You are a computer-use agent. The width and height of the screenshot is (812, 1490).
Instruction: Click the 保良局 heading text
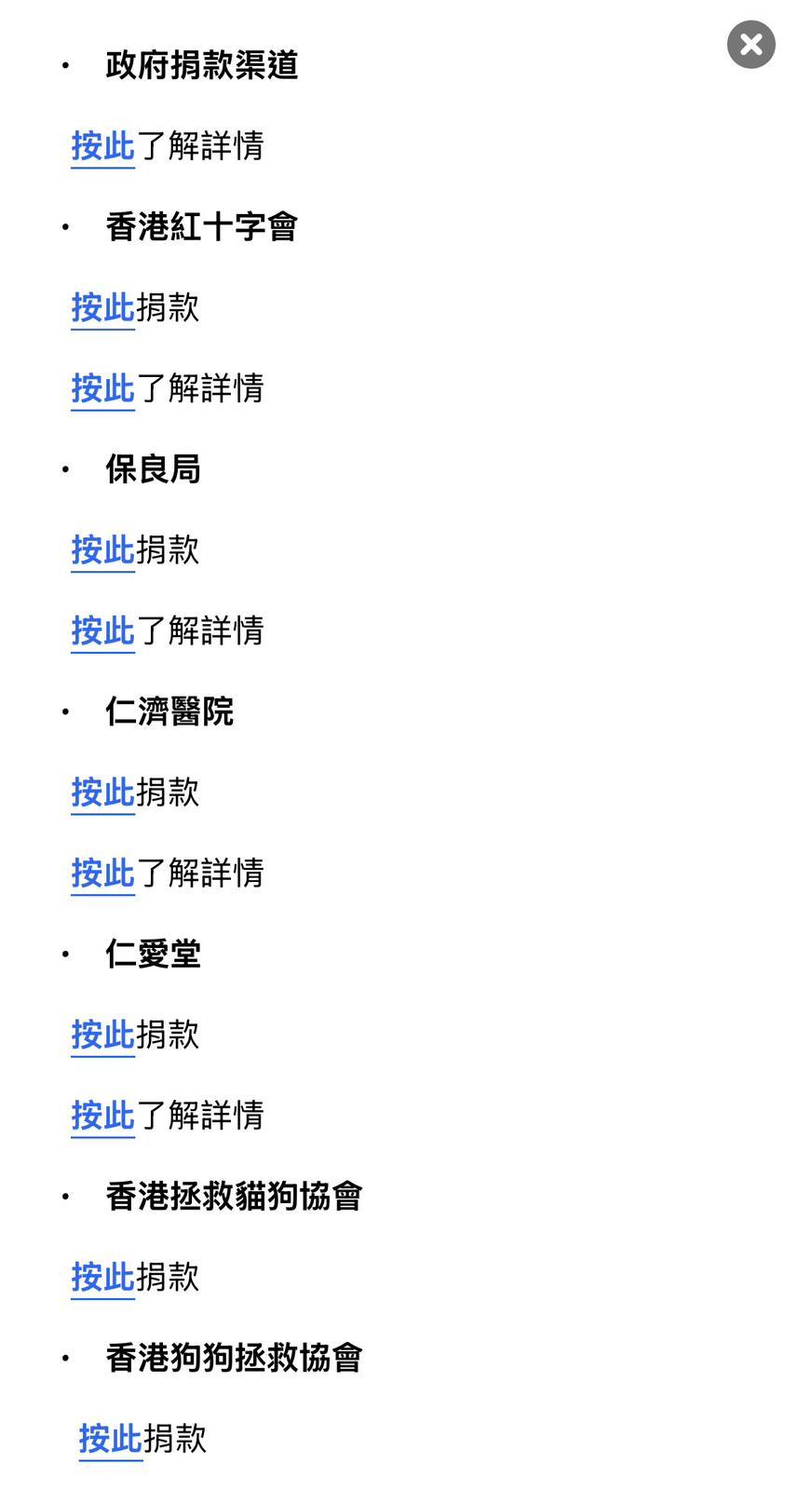pos(155,469)
